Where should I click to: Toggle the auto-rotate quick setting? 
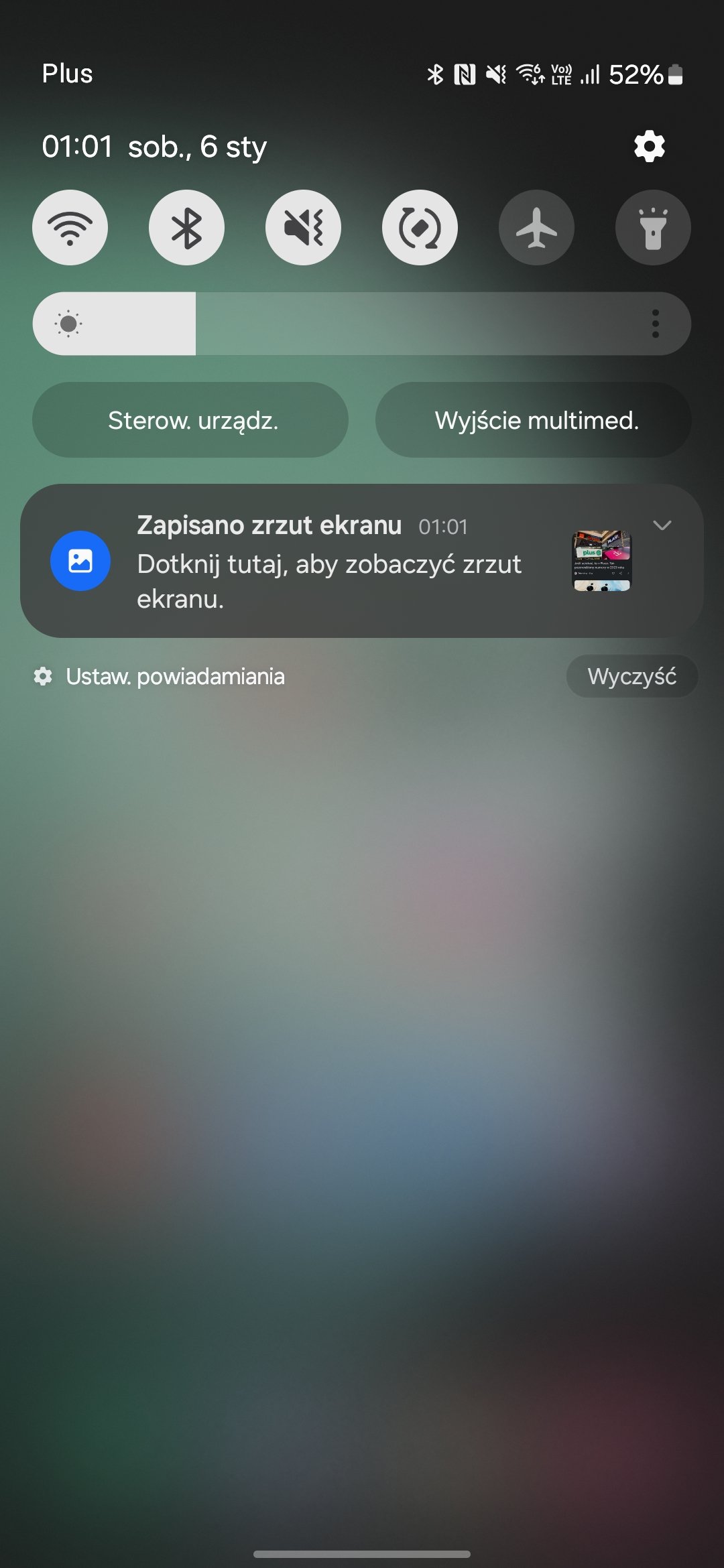point(420,228)
